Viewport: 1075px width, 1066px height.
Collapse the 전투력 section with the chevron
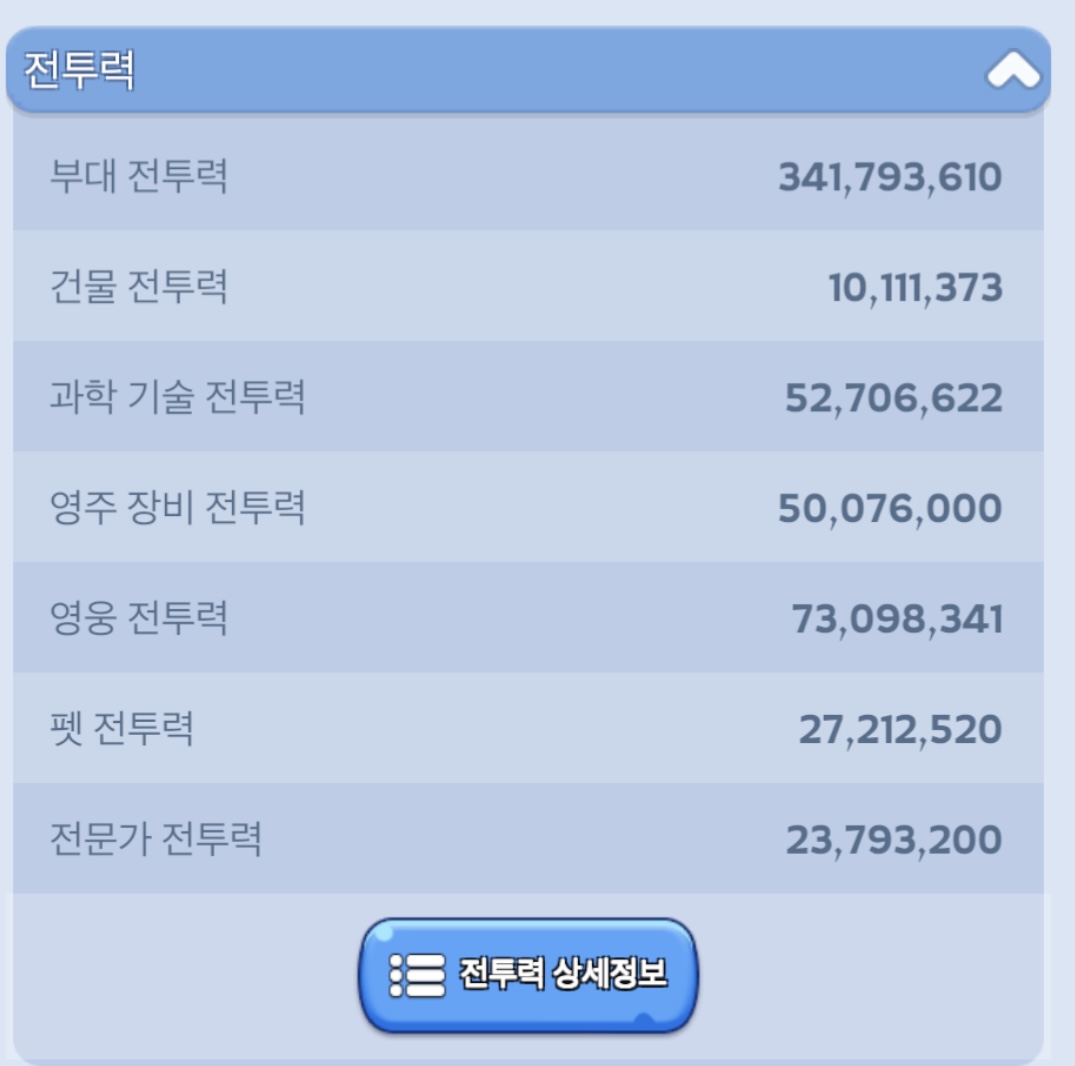pyautogui.click(x=1012, y=71)
